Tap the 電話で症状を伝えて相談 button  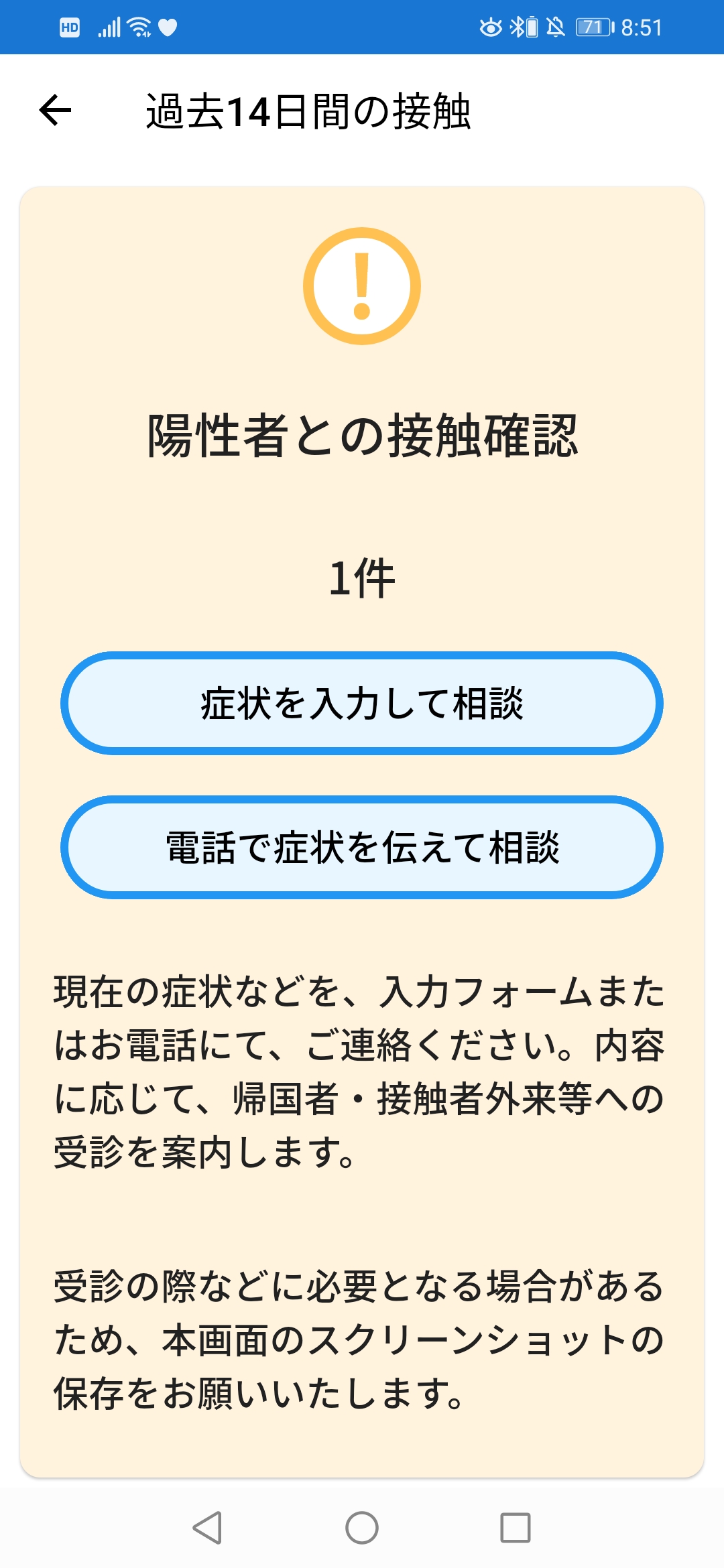362,848
